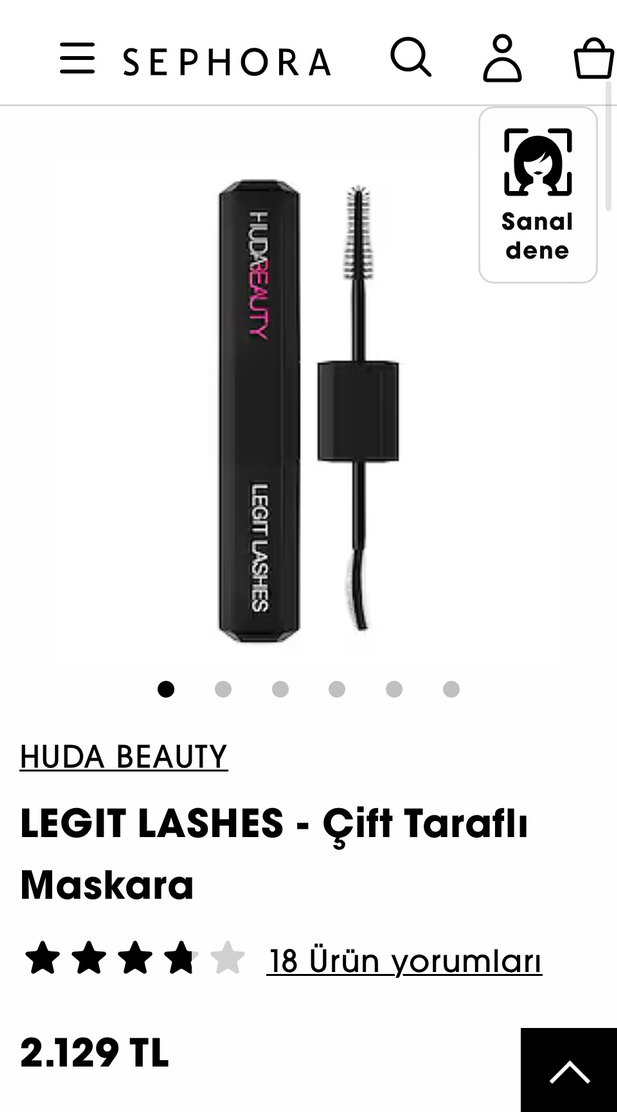View the shopping basket
The width and height of the screenshot is (617, 1112).
(x=593, y=58)
